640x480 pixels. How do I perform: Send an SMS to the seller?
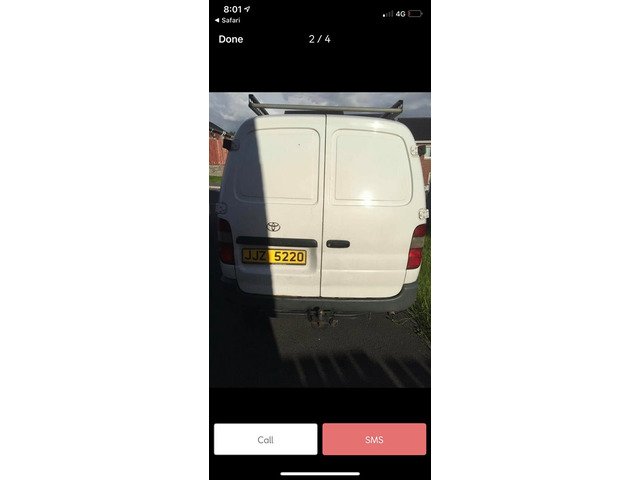pos(374,439)
